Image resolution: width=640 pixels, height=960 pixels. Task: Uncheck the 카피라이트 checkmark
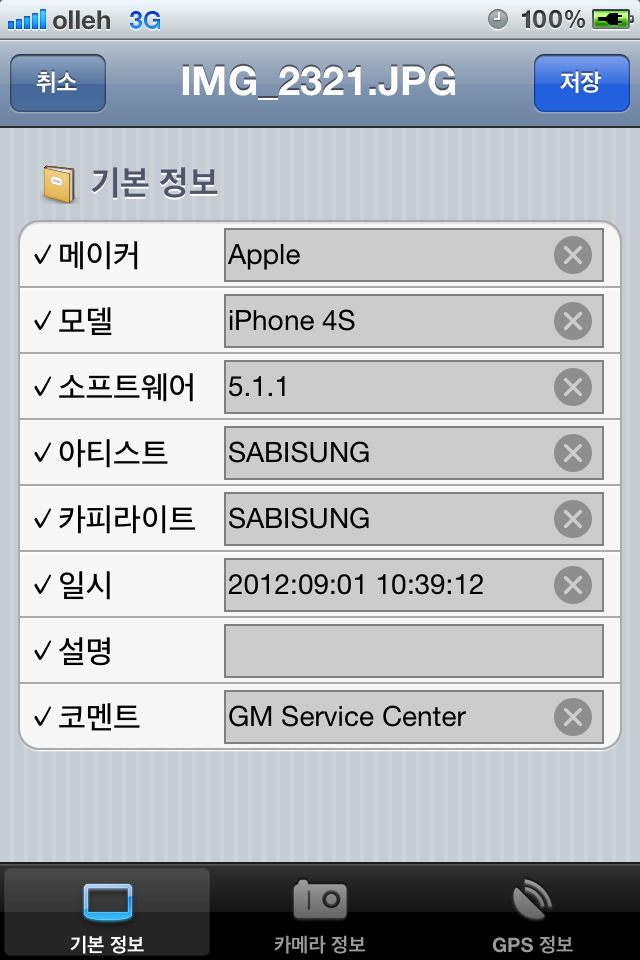point(43,519)
